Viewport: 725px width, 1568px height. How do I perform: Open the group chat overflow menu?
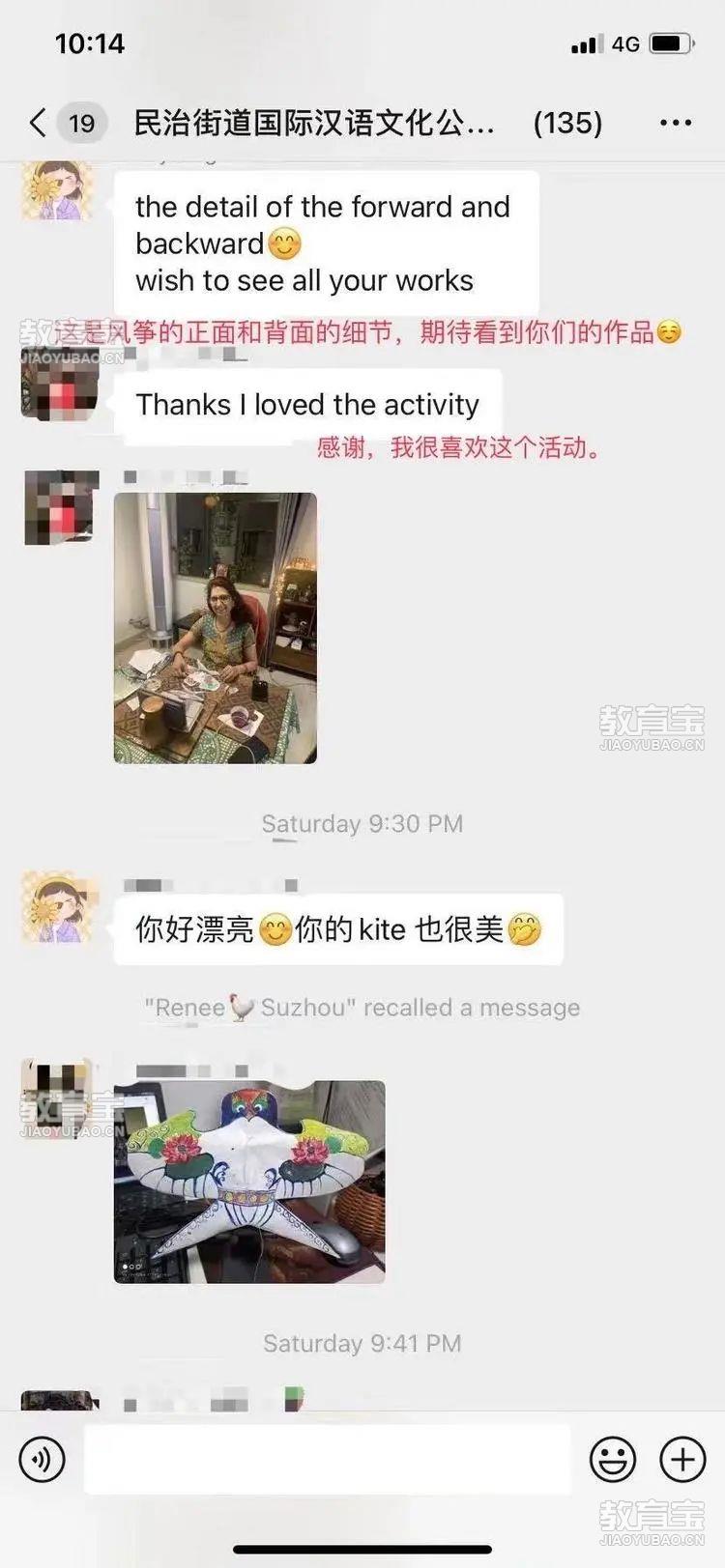(675, 123)
